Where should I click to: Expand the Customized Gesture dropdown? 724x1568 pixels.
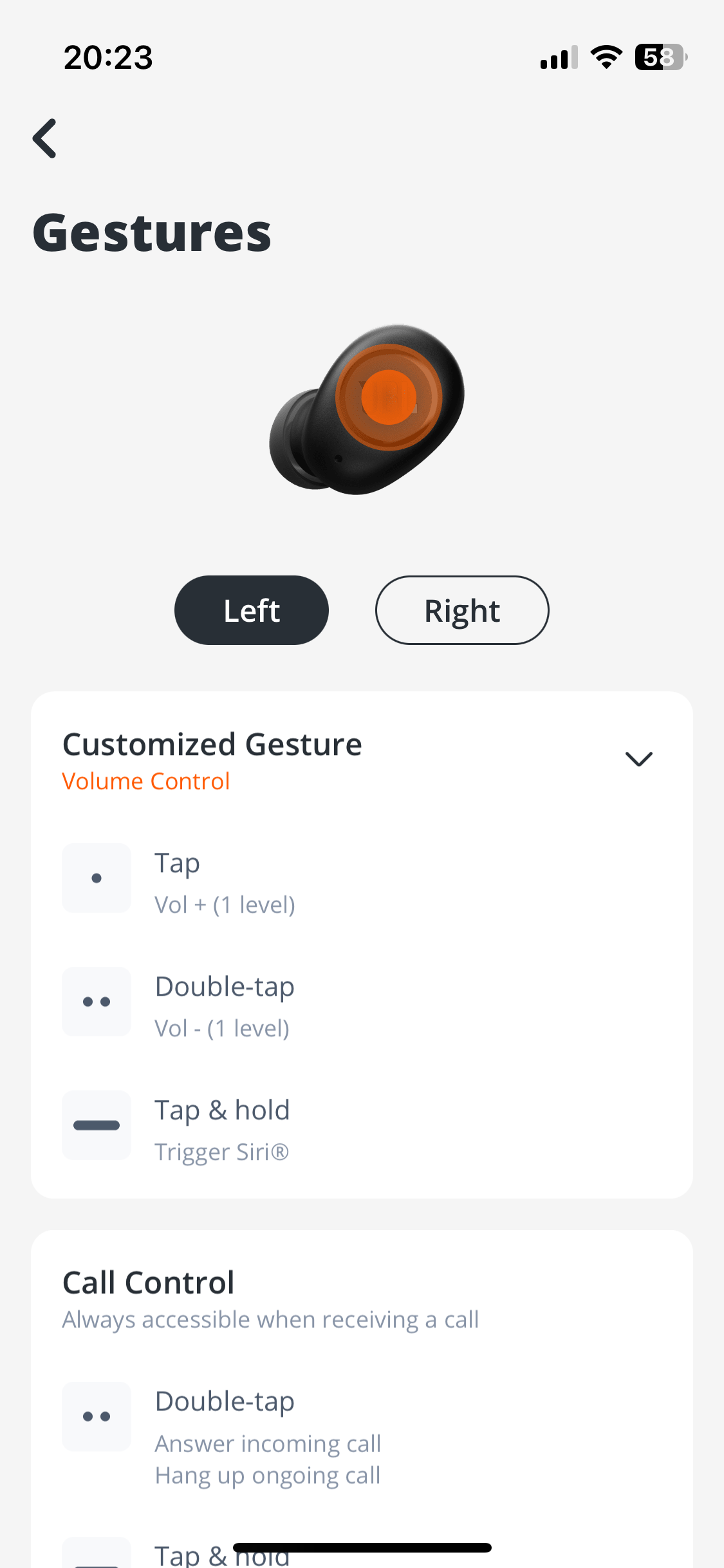click(638, 760)
